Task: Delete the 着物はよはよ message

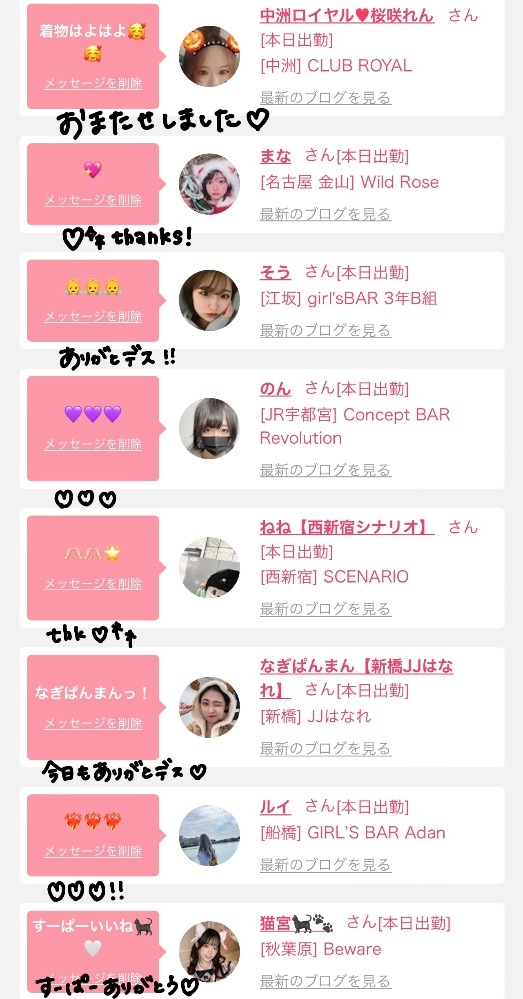Action: (x=93, y=83)
